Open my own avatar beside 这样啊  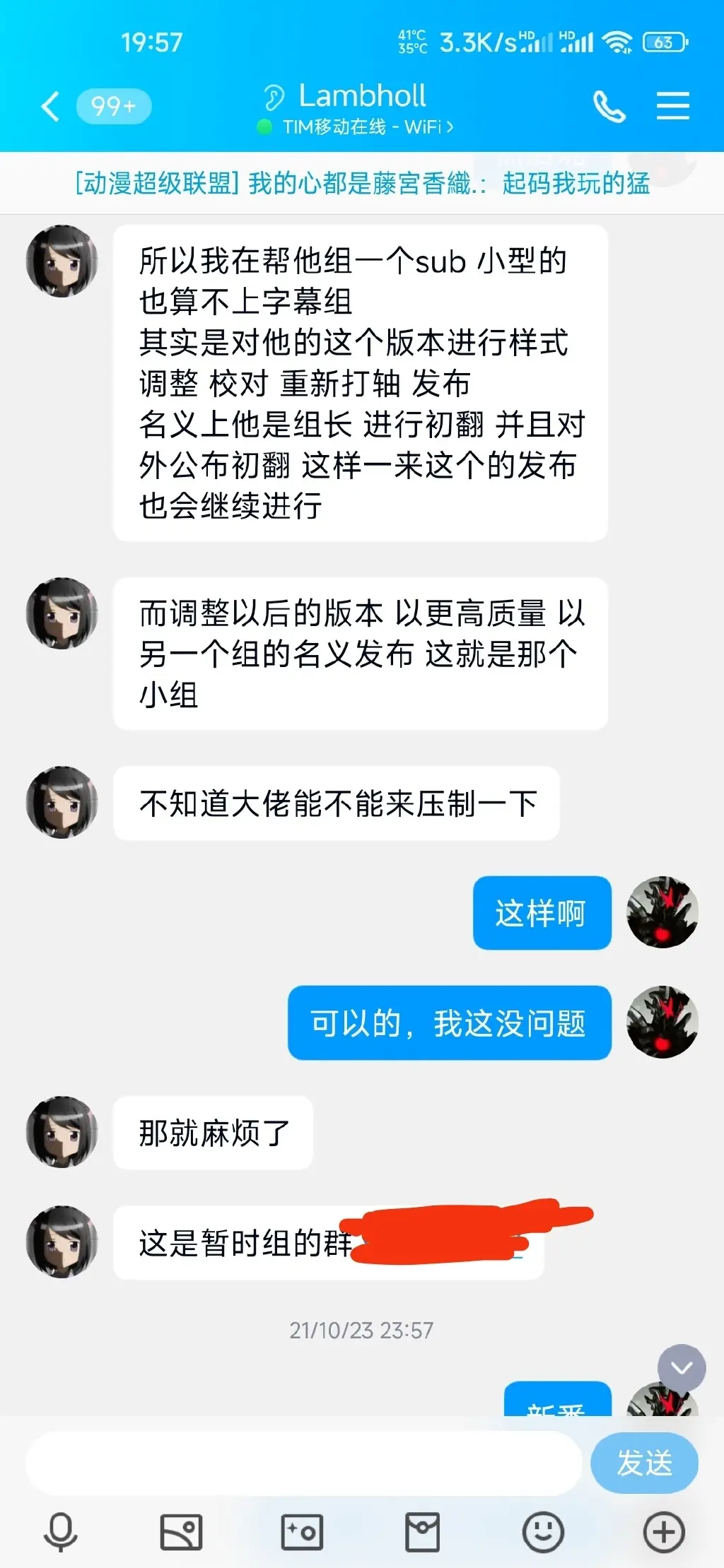[662, 912]
